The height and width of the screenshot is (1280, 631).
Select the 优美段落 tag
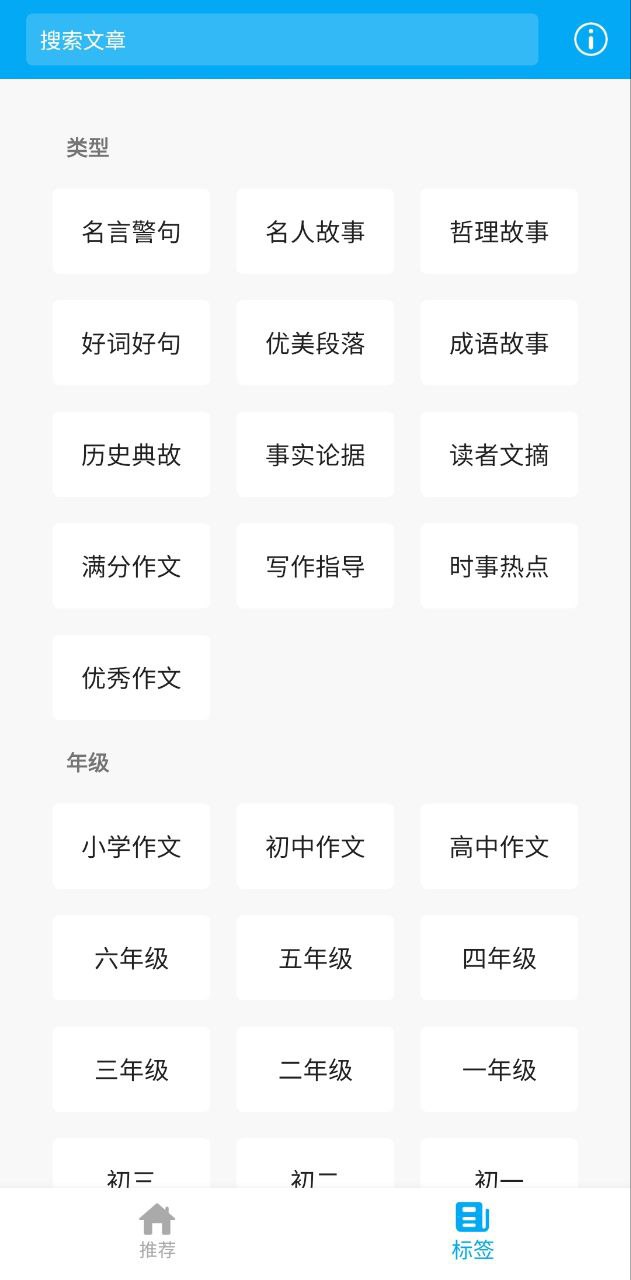(x=315, y=343)
